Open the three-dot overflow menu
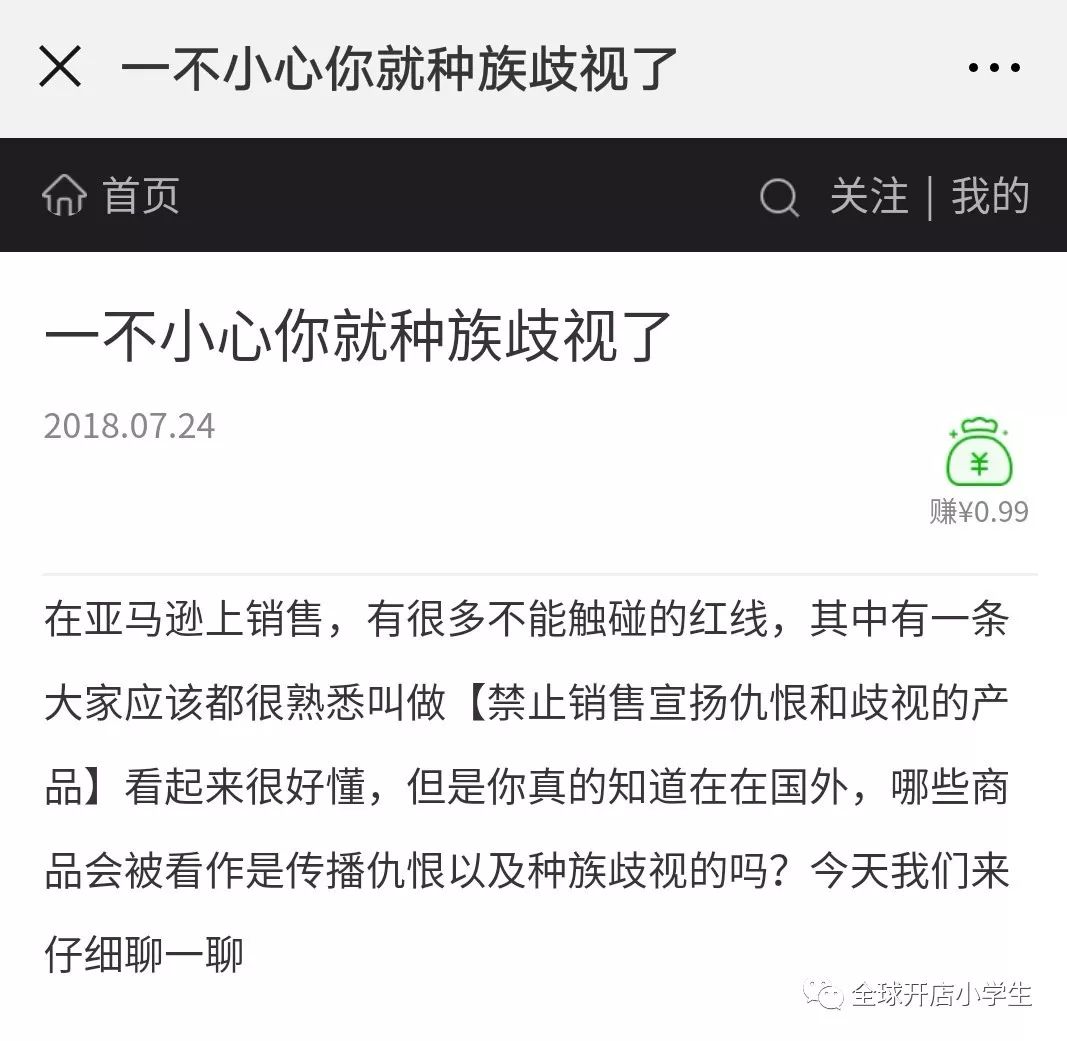This screenshot has height=1041, width=1067. click(994, 68)
